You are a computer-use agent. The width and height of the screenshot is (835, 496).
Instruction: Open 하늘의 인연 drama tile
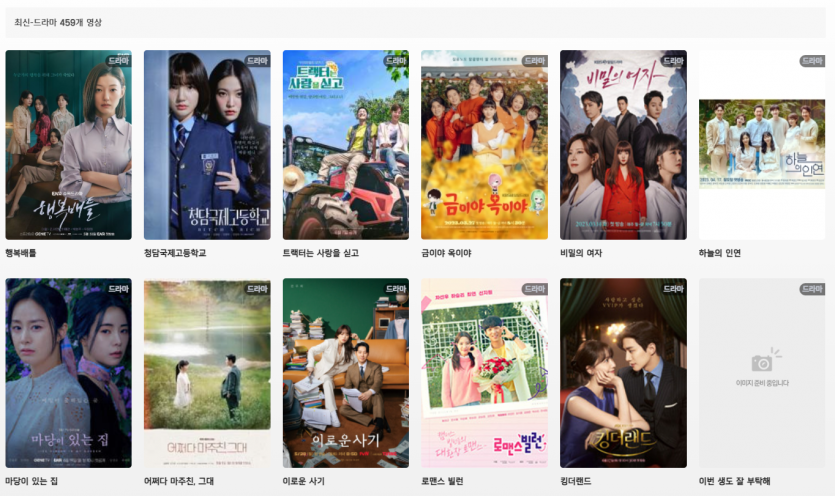pos(761,145)
